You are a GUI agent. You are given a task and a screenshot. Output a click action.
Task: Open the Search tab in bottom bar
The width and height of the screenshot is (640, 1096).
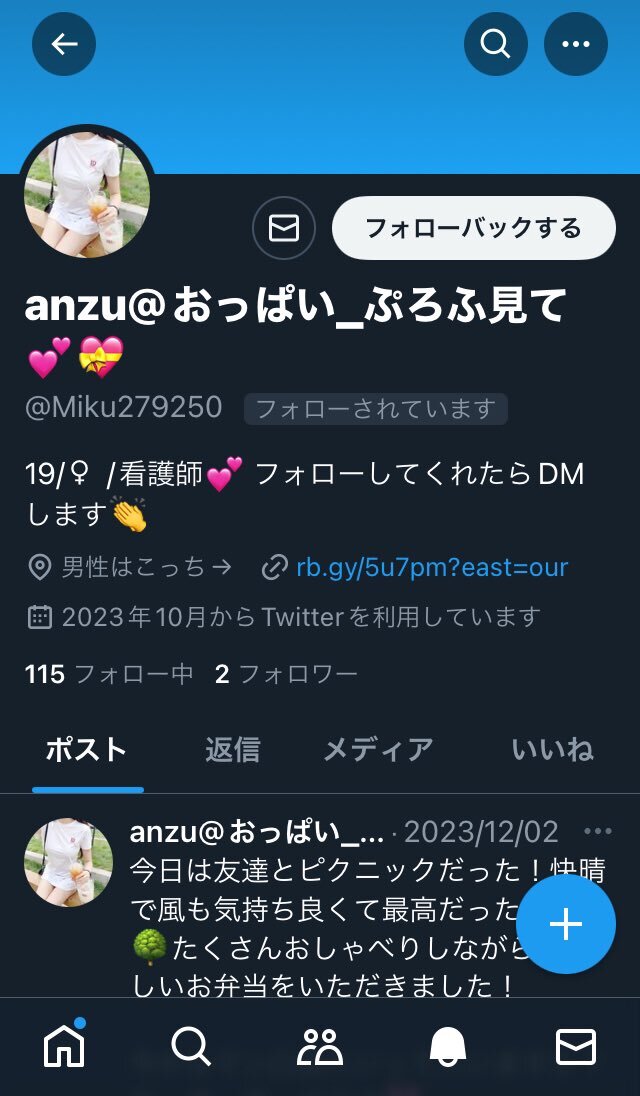[x=191, y=1046]
